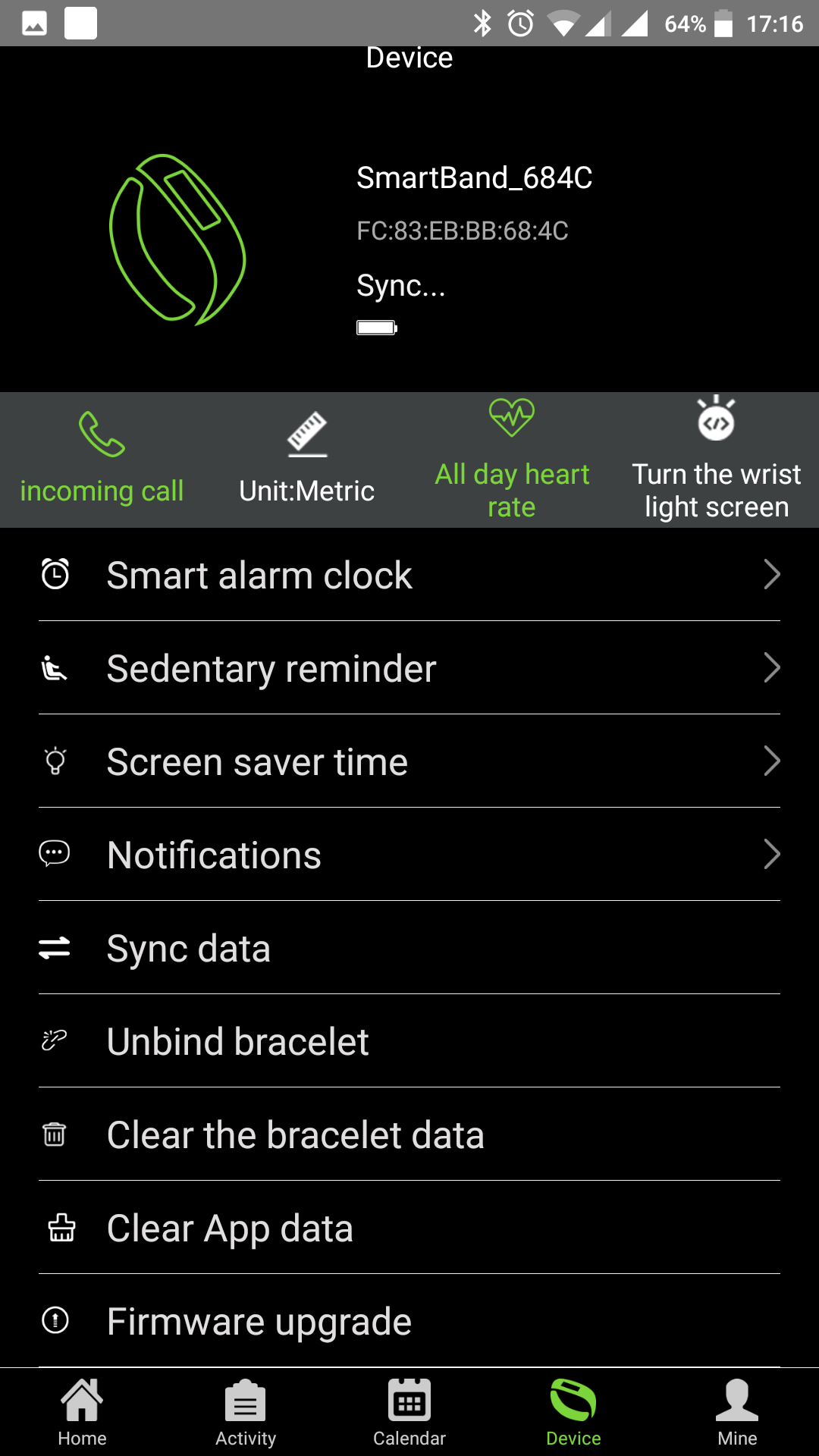Open Notifications settings
The width and height of the screenshot is (819, 1456).
(x=409, y=855)
